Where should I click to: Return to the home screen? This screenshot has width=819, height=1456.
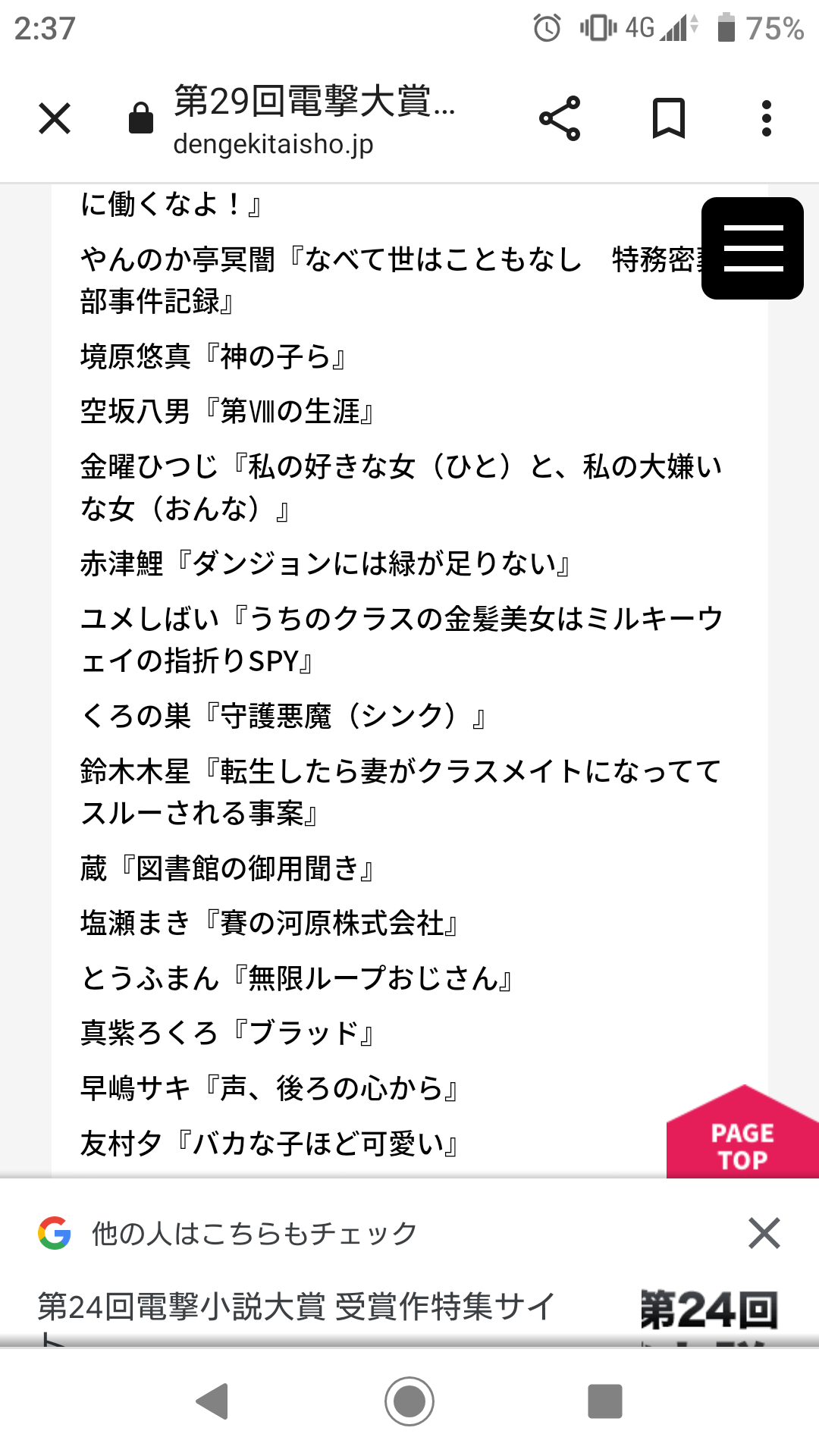point(409,1401)
